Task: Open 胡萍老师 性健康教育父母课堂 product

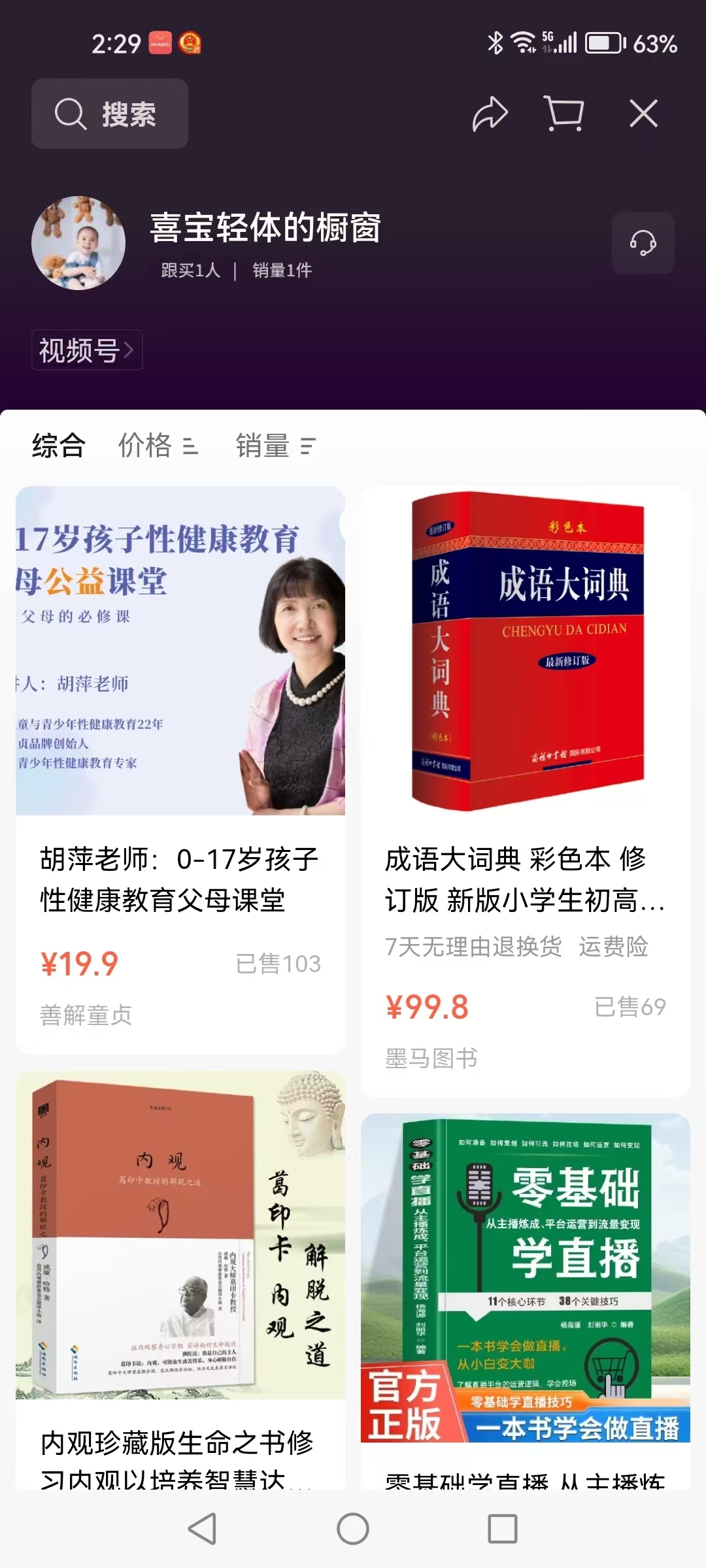Action: click(x=180, y=719)
